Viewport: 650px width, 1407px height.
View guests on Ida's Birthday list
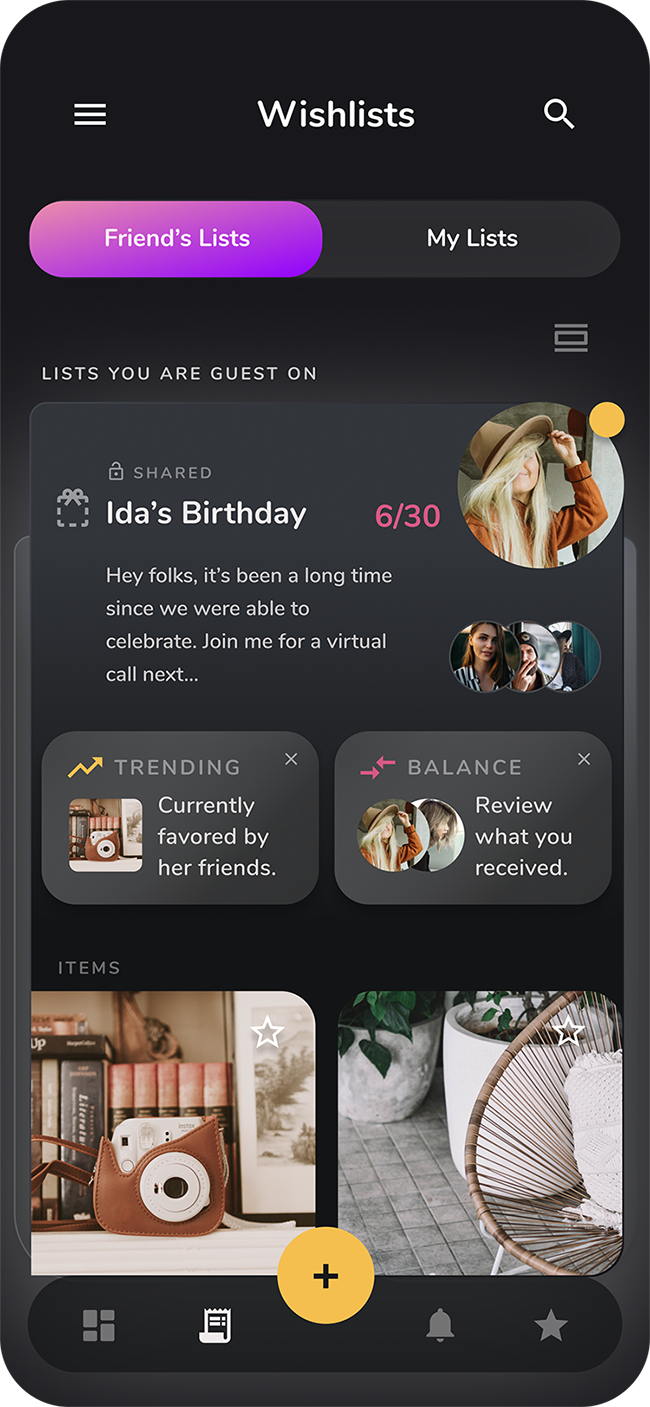524,656
